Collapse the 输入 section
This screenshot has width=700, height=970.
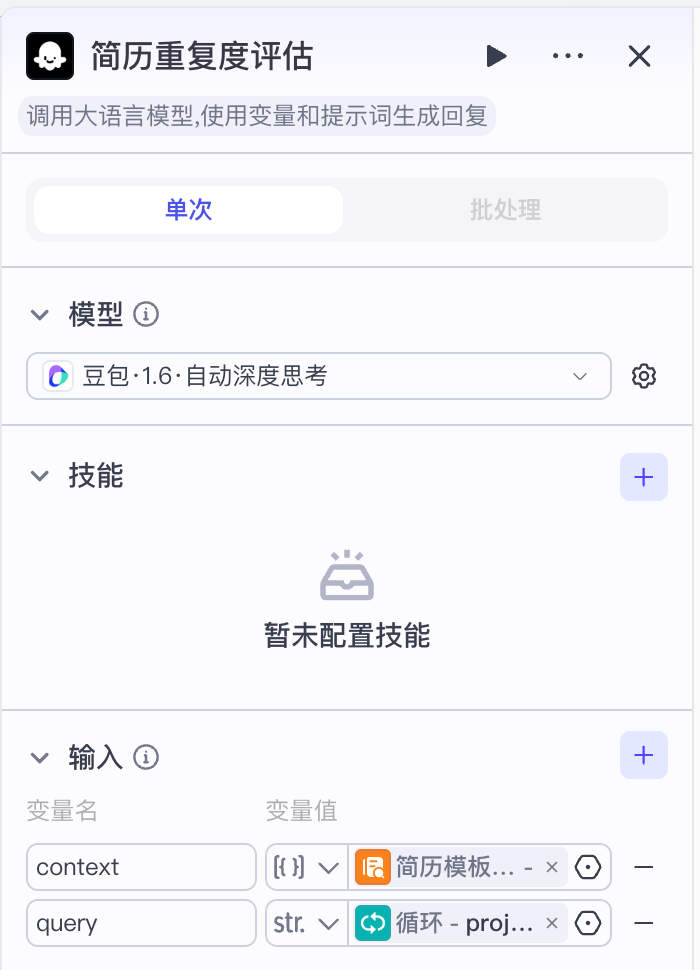(40, 757)
